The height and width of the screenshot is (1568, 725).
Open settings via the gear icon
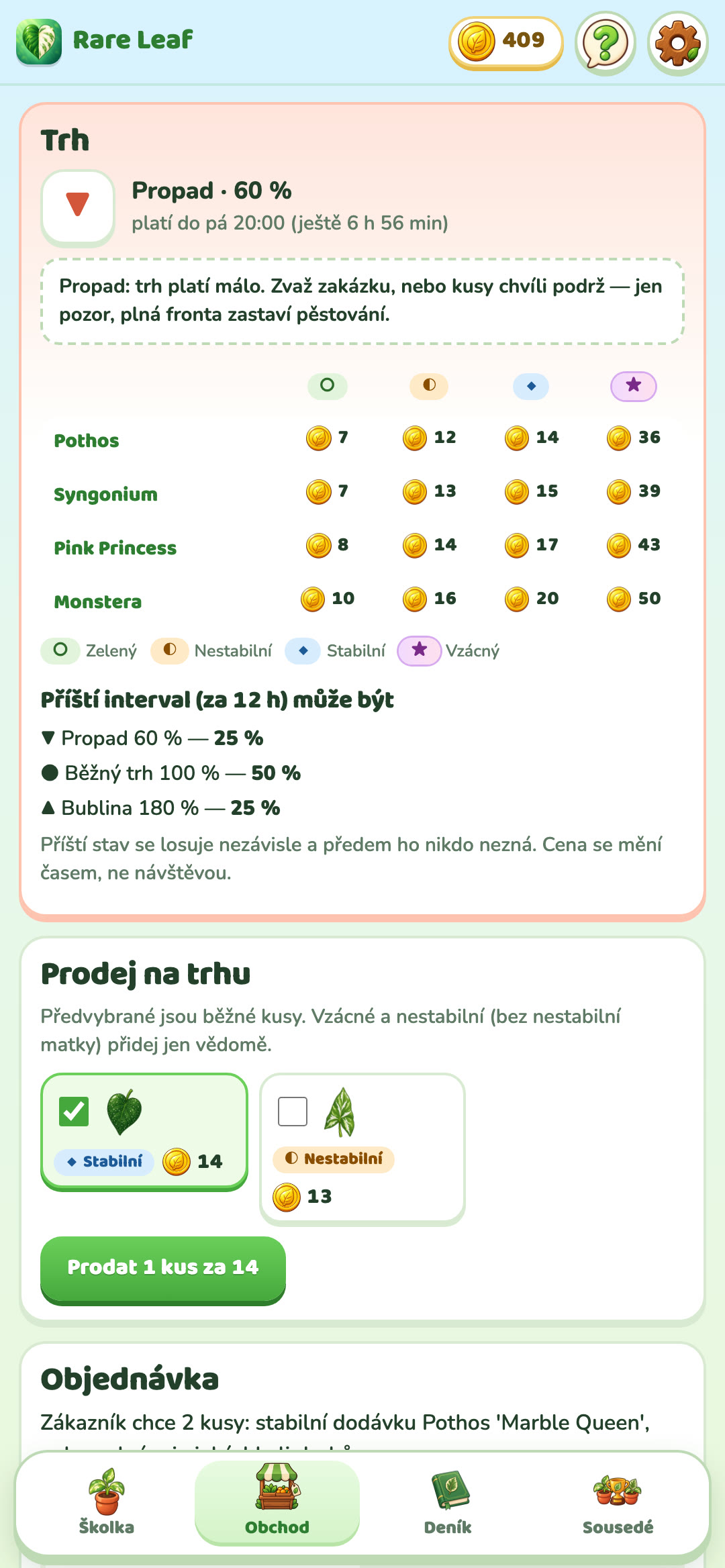point(678,44)
